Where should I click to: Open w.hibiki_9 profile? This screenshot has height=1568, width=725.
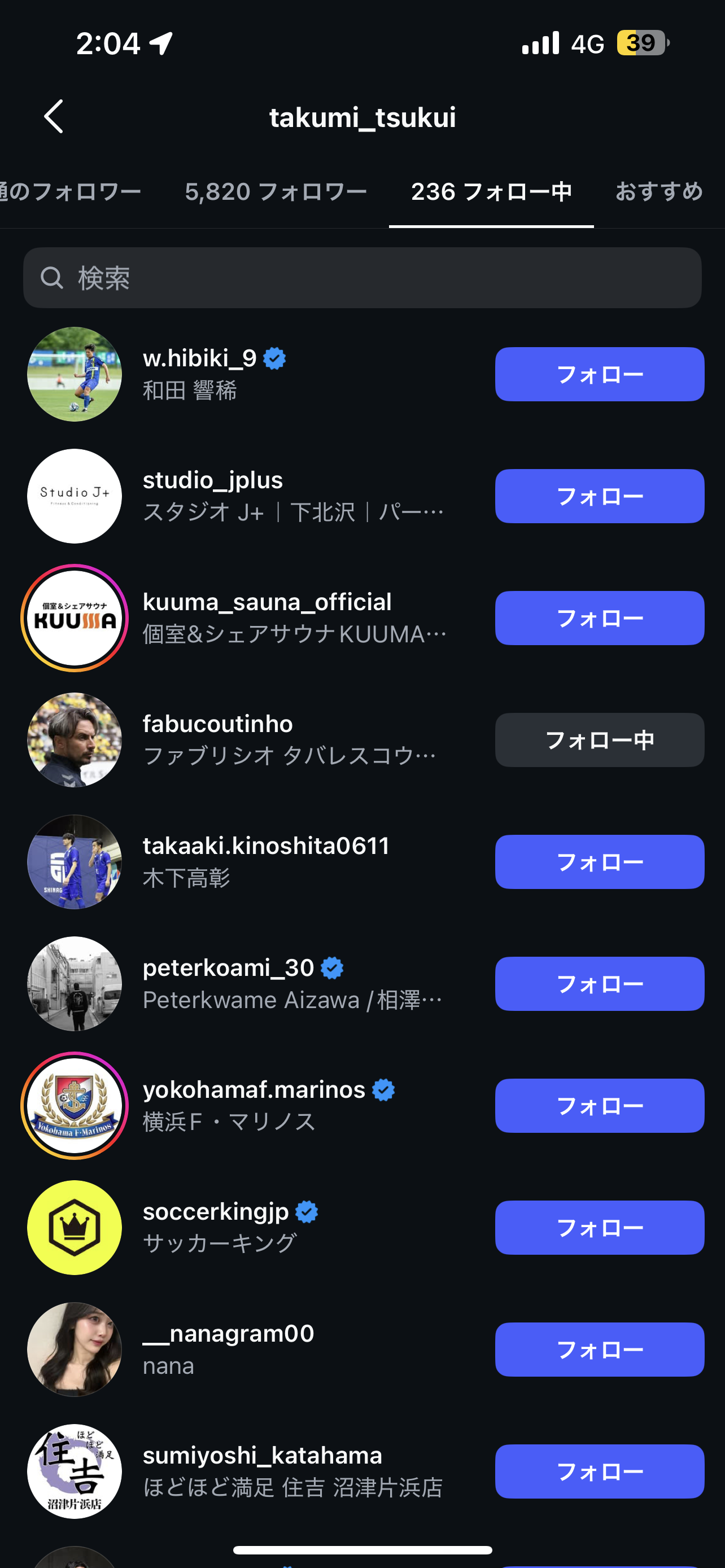coord(200,358)
